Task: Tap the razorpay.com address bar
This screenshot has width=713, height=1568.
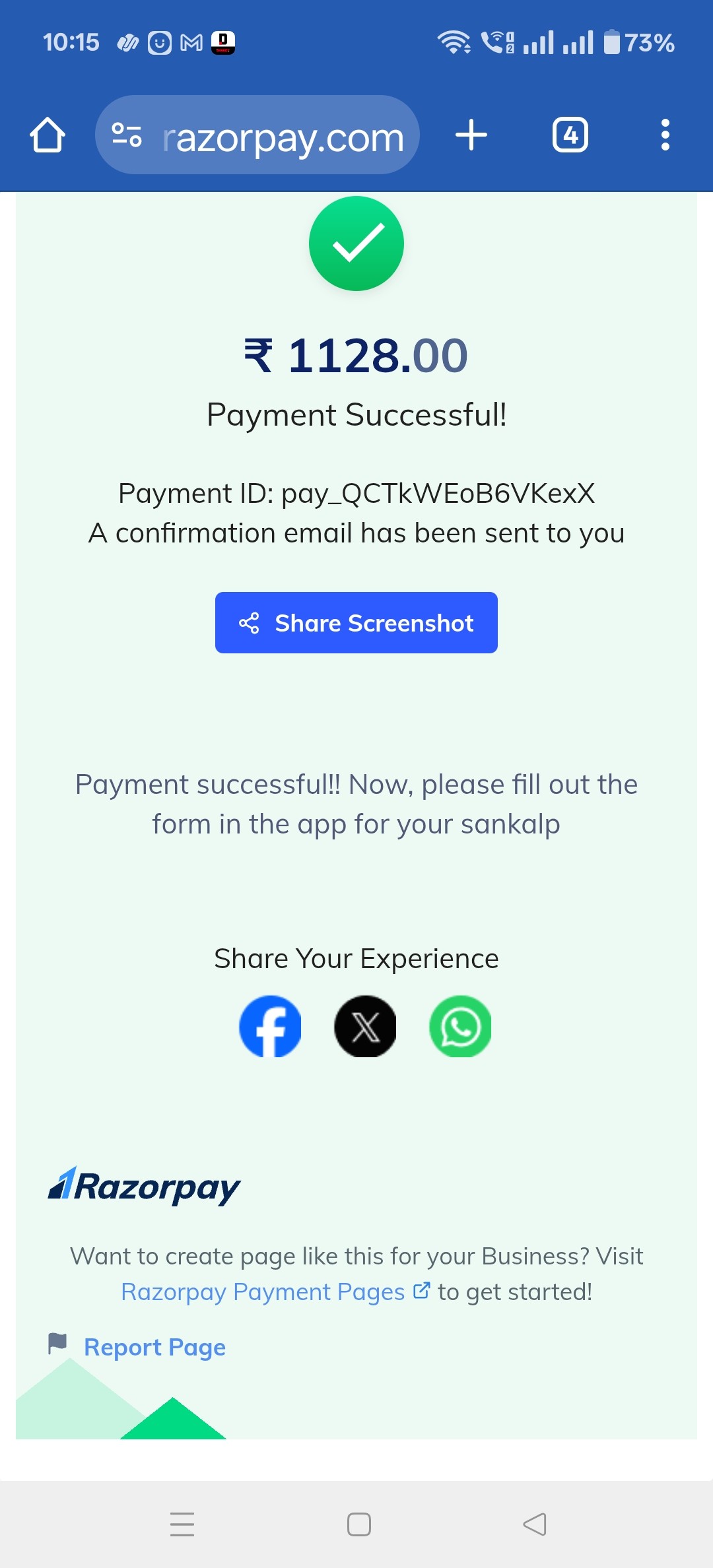Action: pyautogui.click(x=257, y=135)
